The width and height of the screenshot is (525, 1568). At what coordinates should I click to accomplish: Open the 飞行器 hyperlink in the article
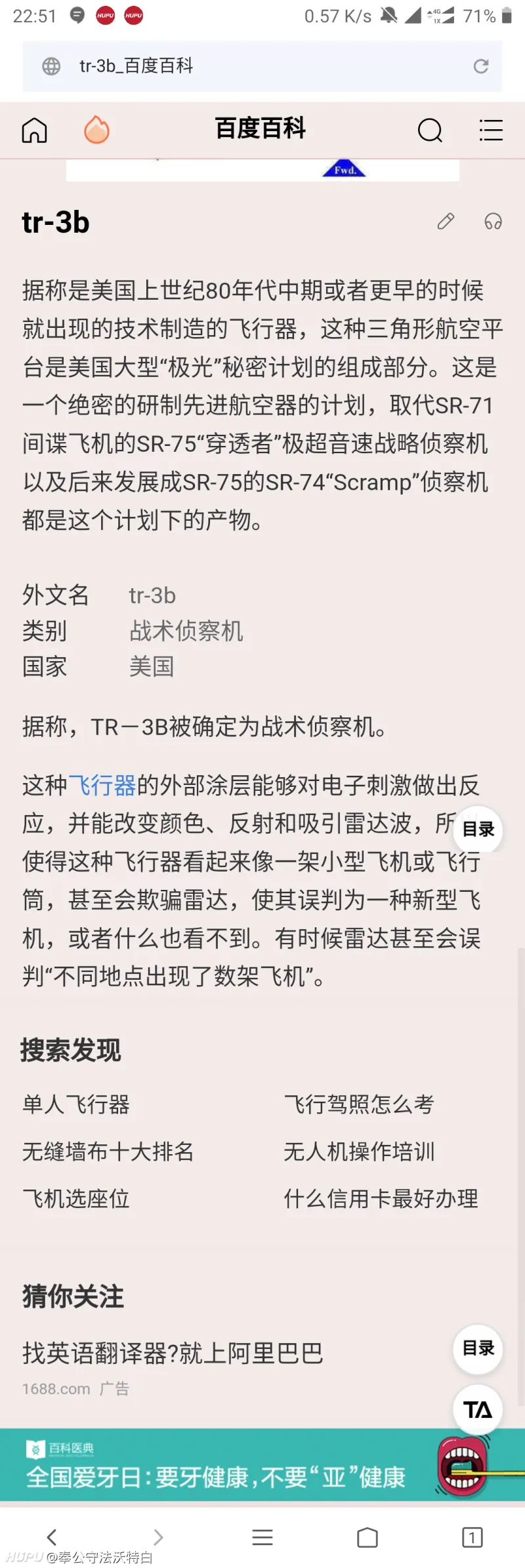(102, 785)
